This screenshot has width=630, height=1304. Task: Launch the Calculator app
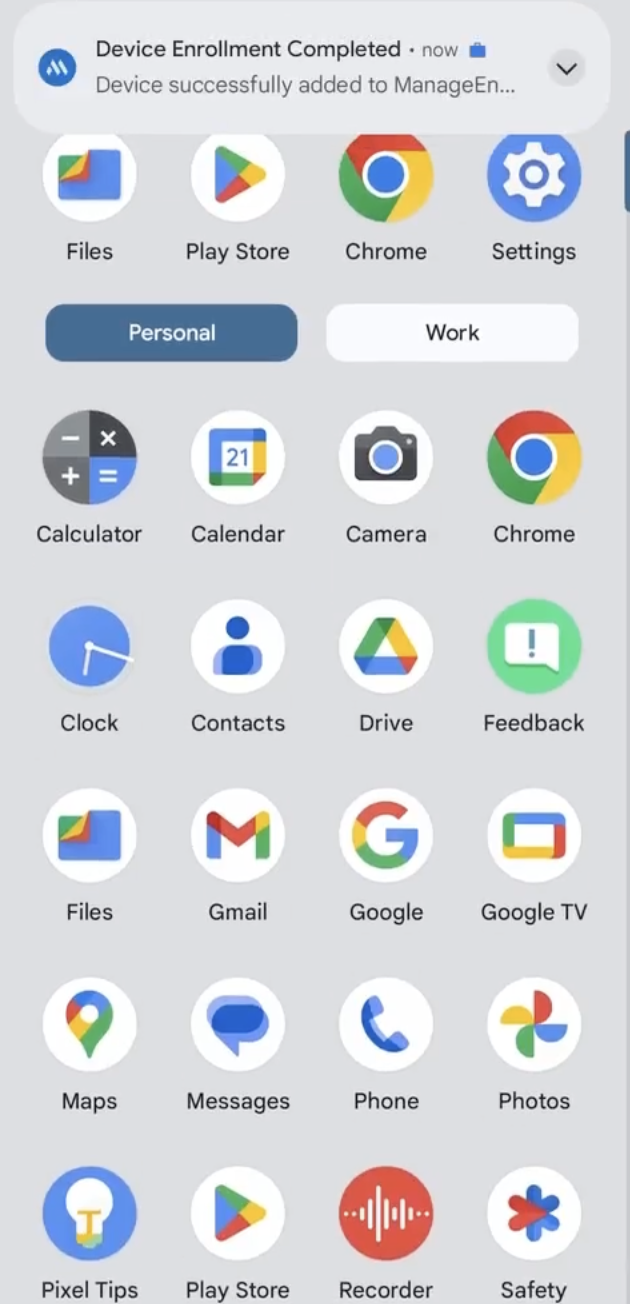[89, 458]
